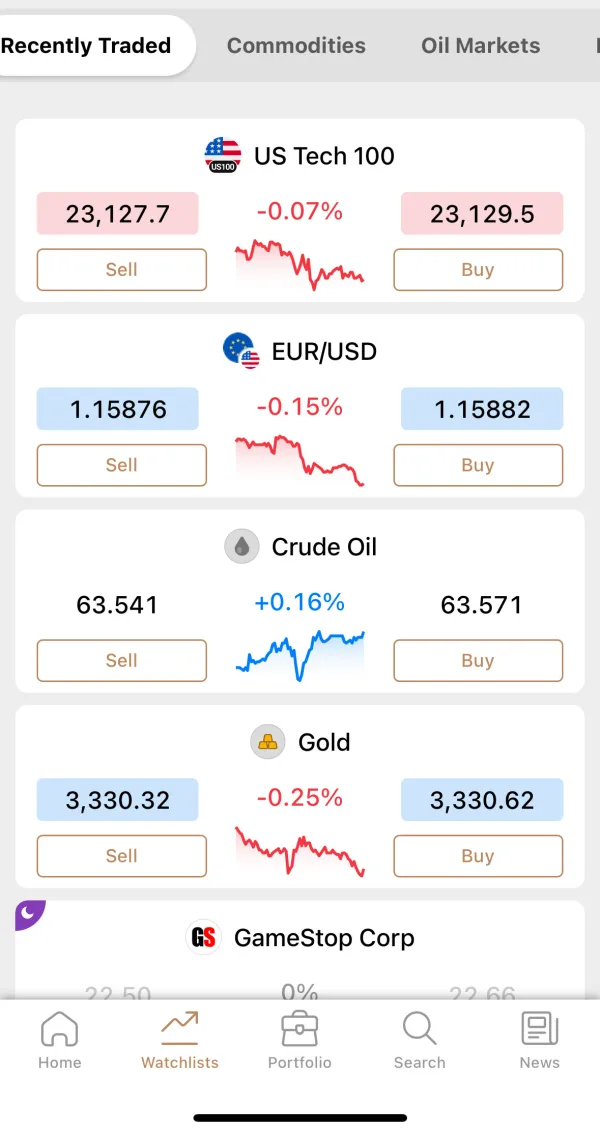This screenshot has width=600, height=1134.
Task: Sell US Tech 100
Action: click(122, 270)
